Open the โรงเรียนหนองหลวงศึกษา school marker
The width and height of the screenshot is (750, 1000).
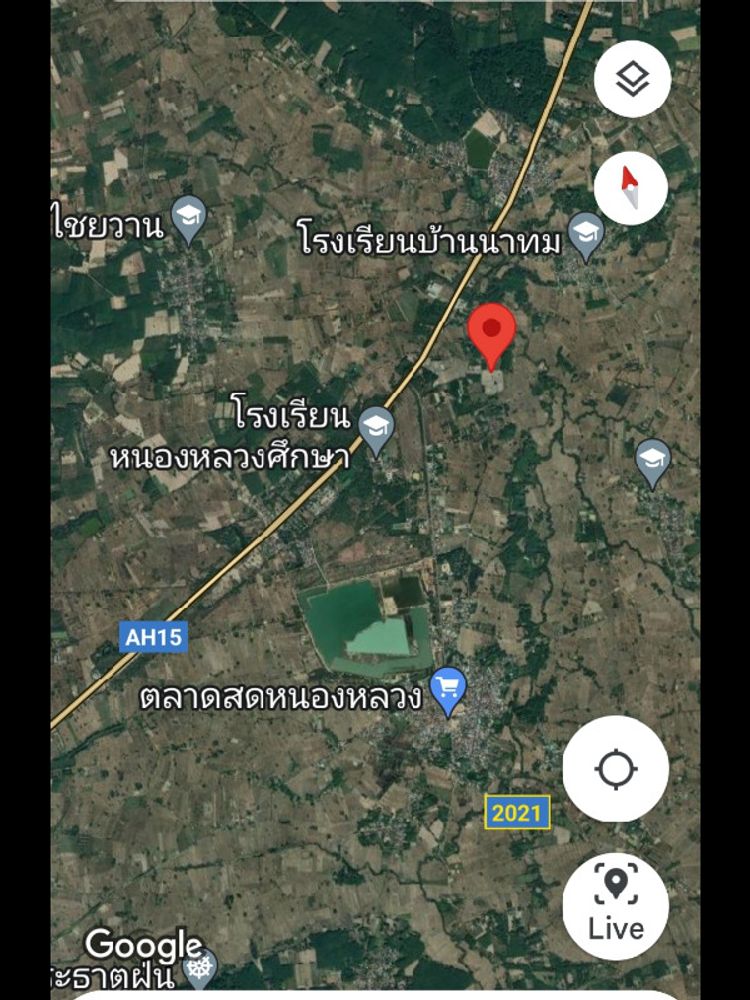pos(377,430)
